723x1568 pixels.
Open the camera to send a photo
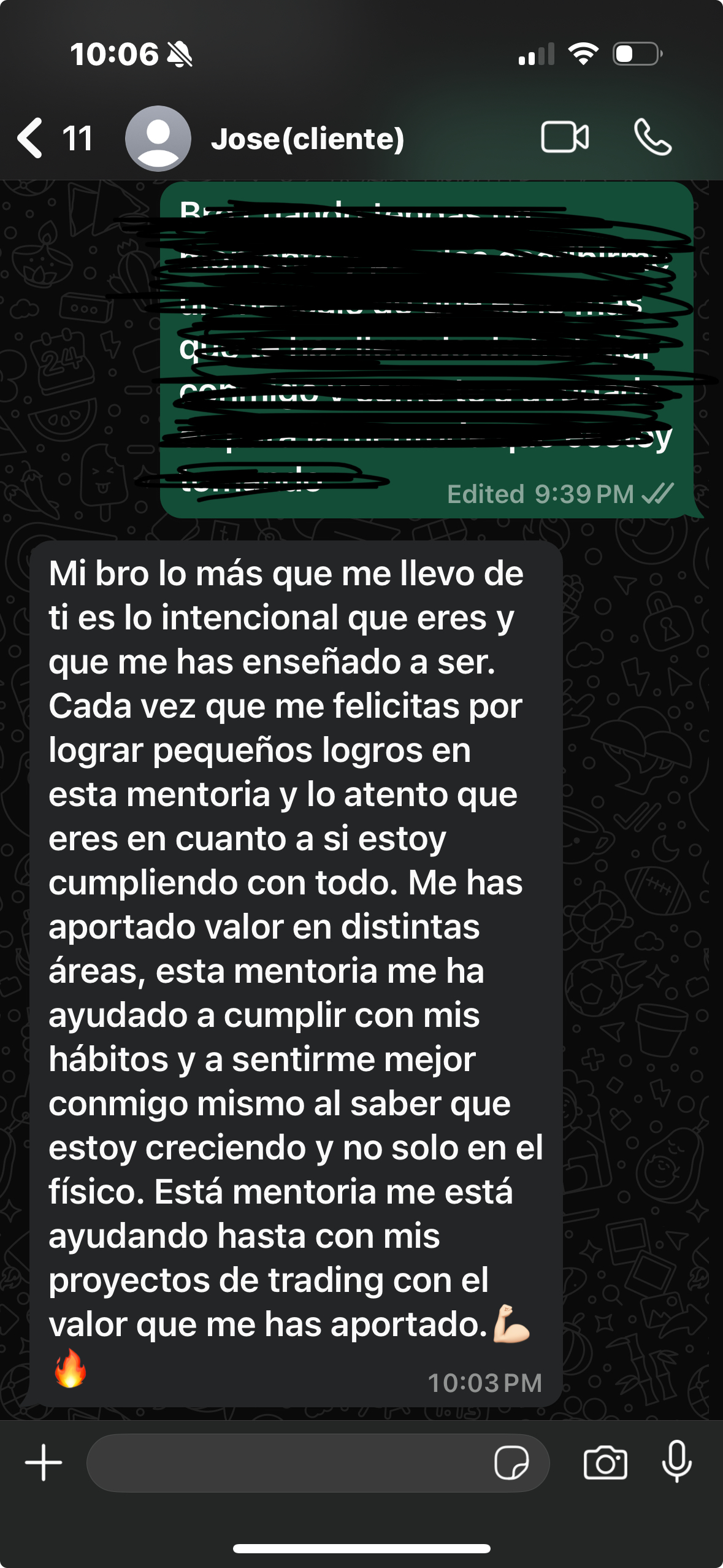pos(605,1463)
